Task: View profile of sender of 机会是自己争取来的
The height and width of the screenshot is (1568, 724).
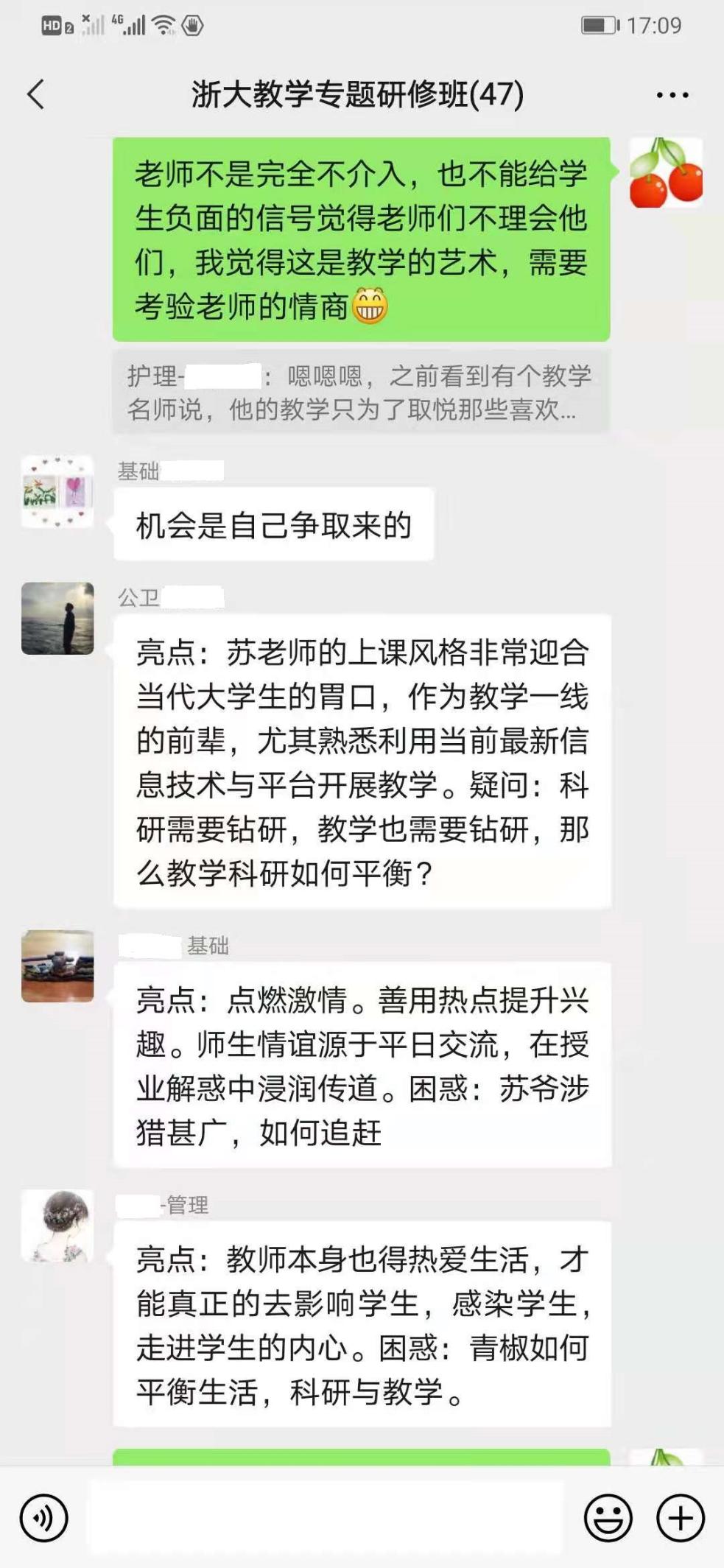Action: point(57,491)
